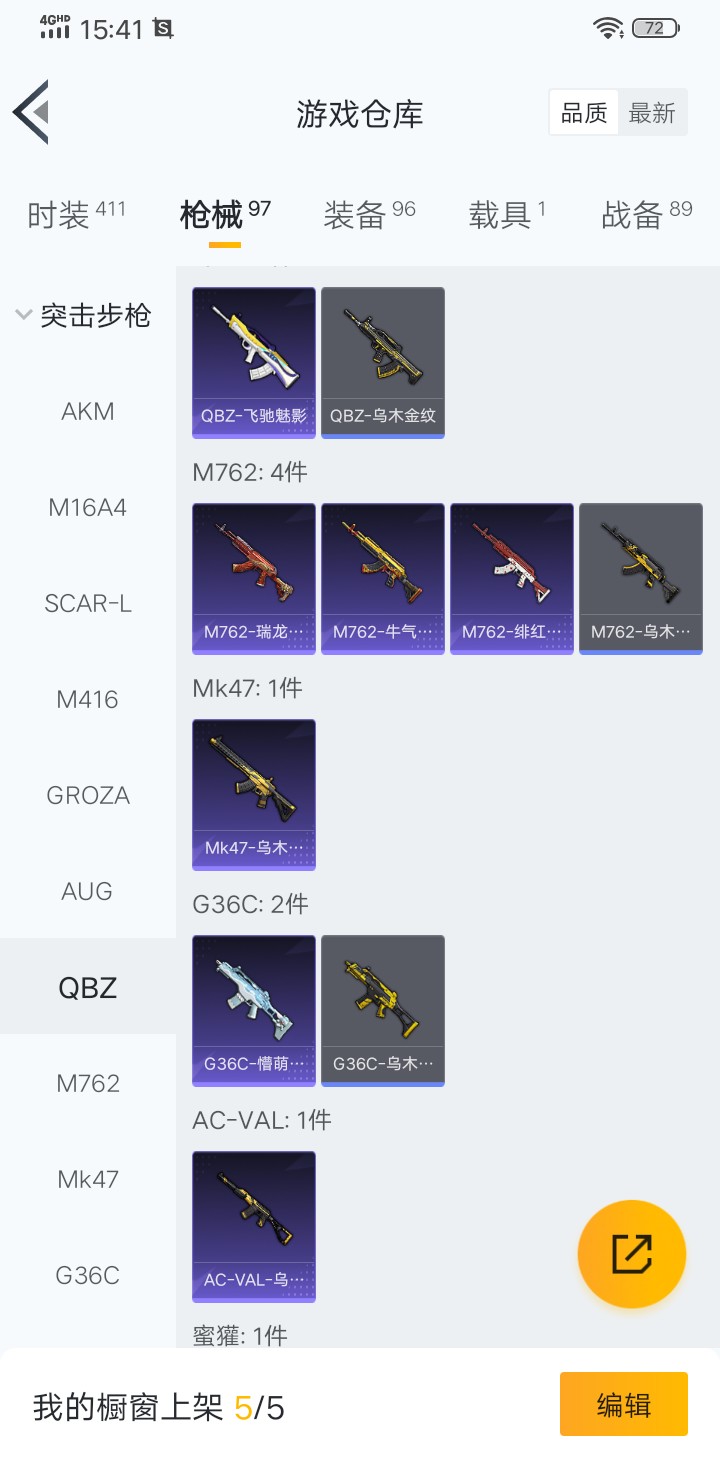This screenshot has width=720, height=1460.
Task: View the M762-瑞龙 skin card
Action: click(254, 578)
